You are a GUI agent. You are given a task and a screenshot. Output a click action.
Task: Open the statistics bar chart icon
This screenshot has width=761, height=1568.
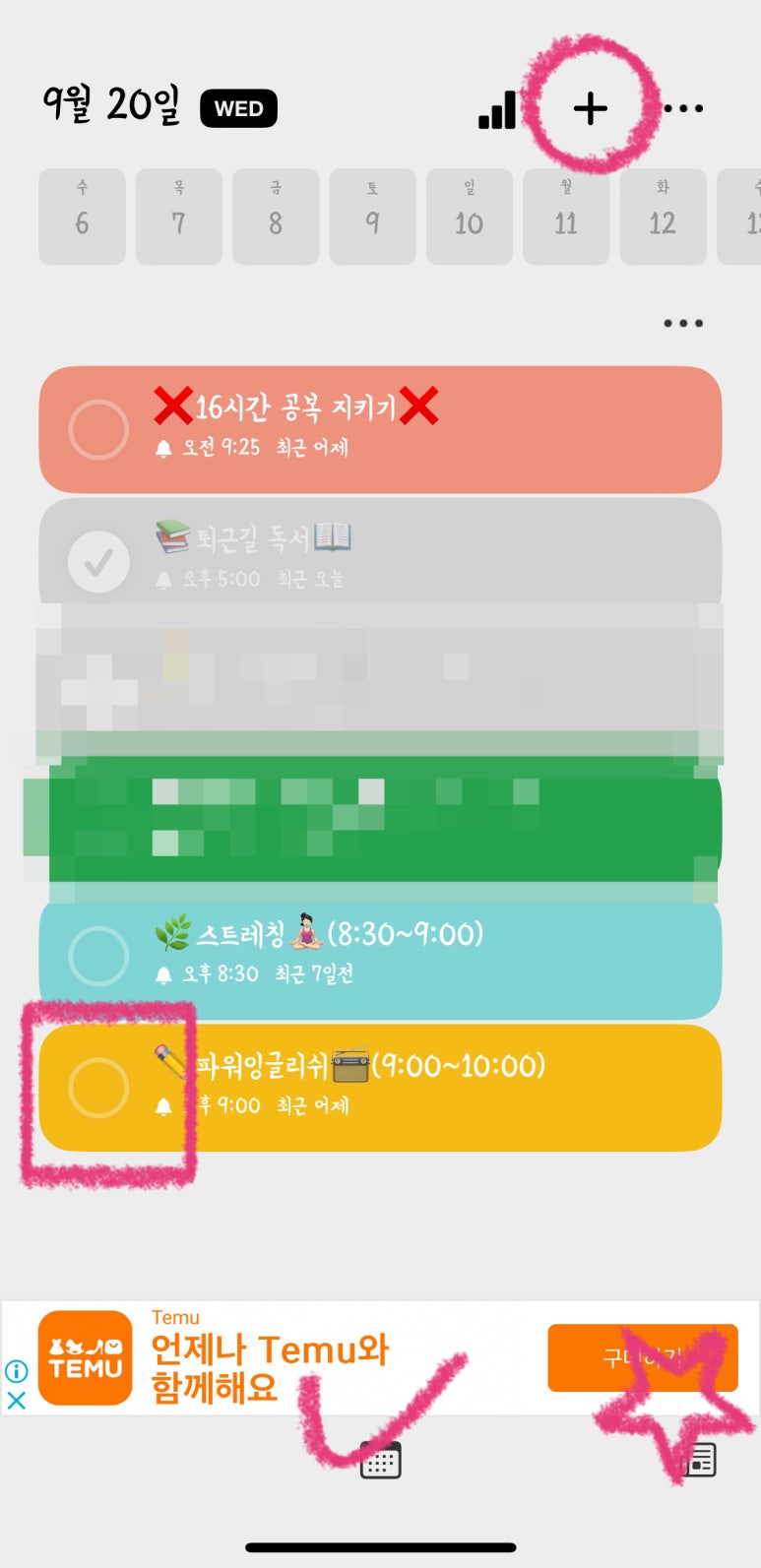[x=497, y=110]
